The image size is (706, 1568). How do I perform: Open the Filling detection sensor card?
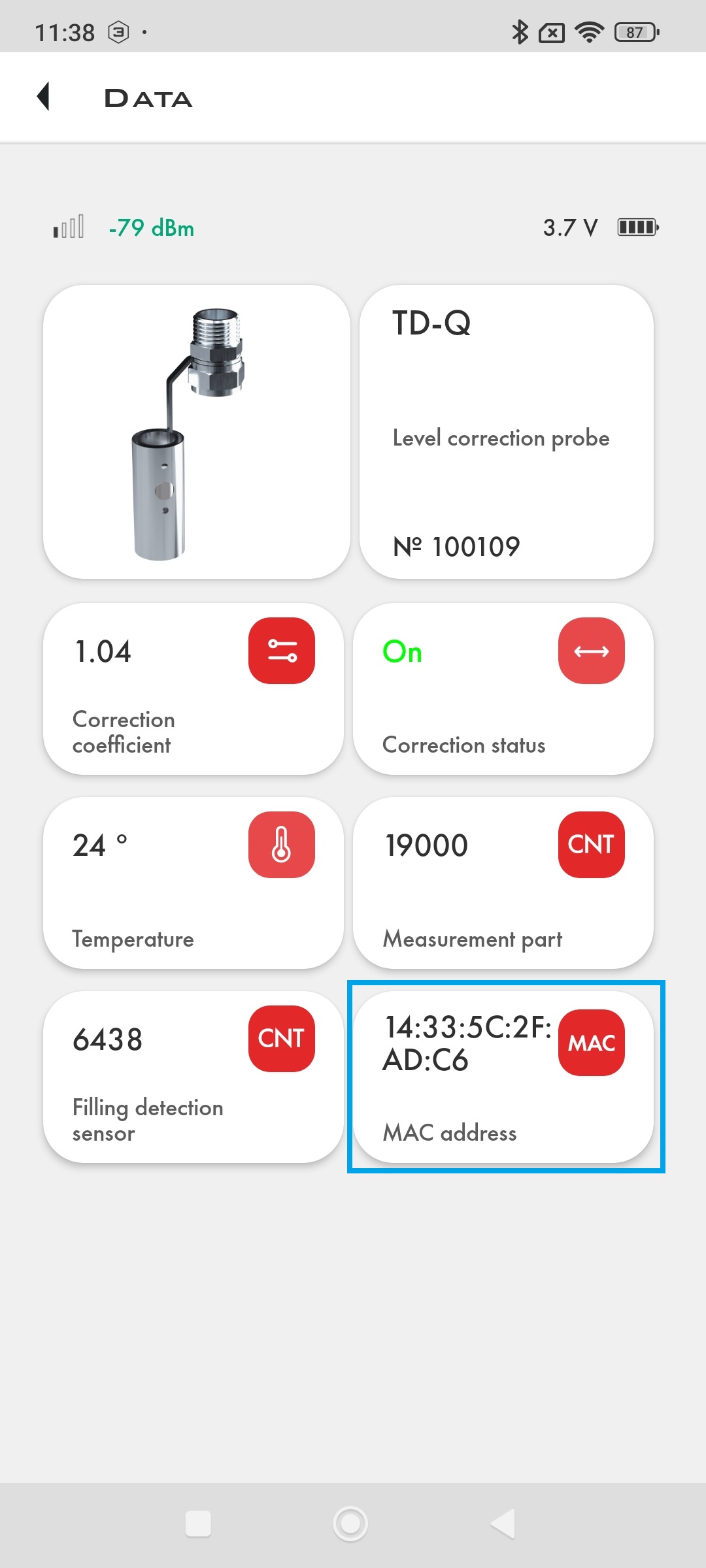pyautogui.click(x=193, y=1077)
